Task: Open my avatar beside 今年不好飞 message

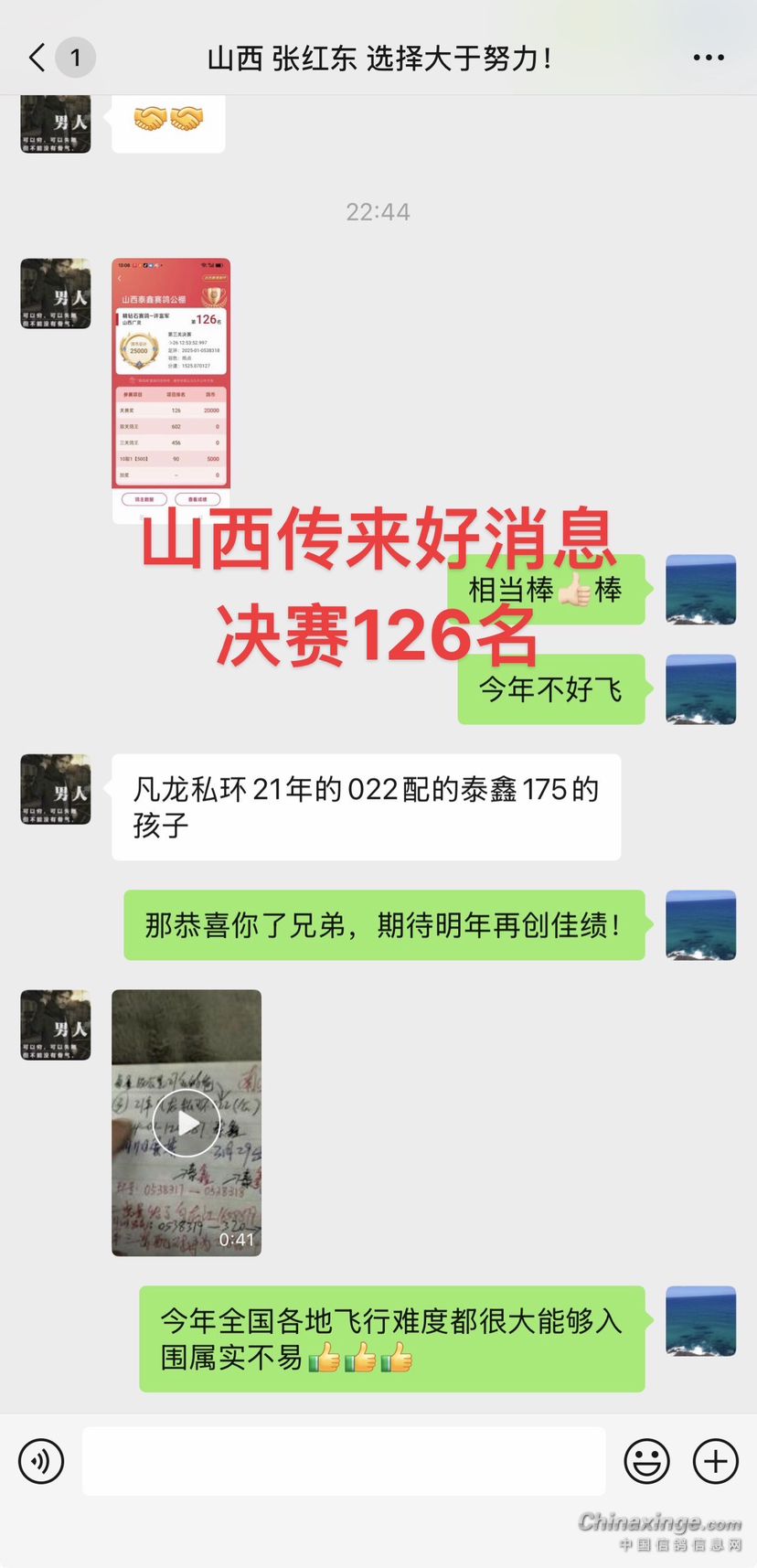Action: click(700, 689)
